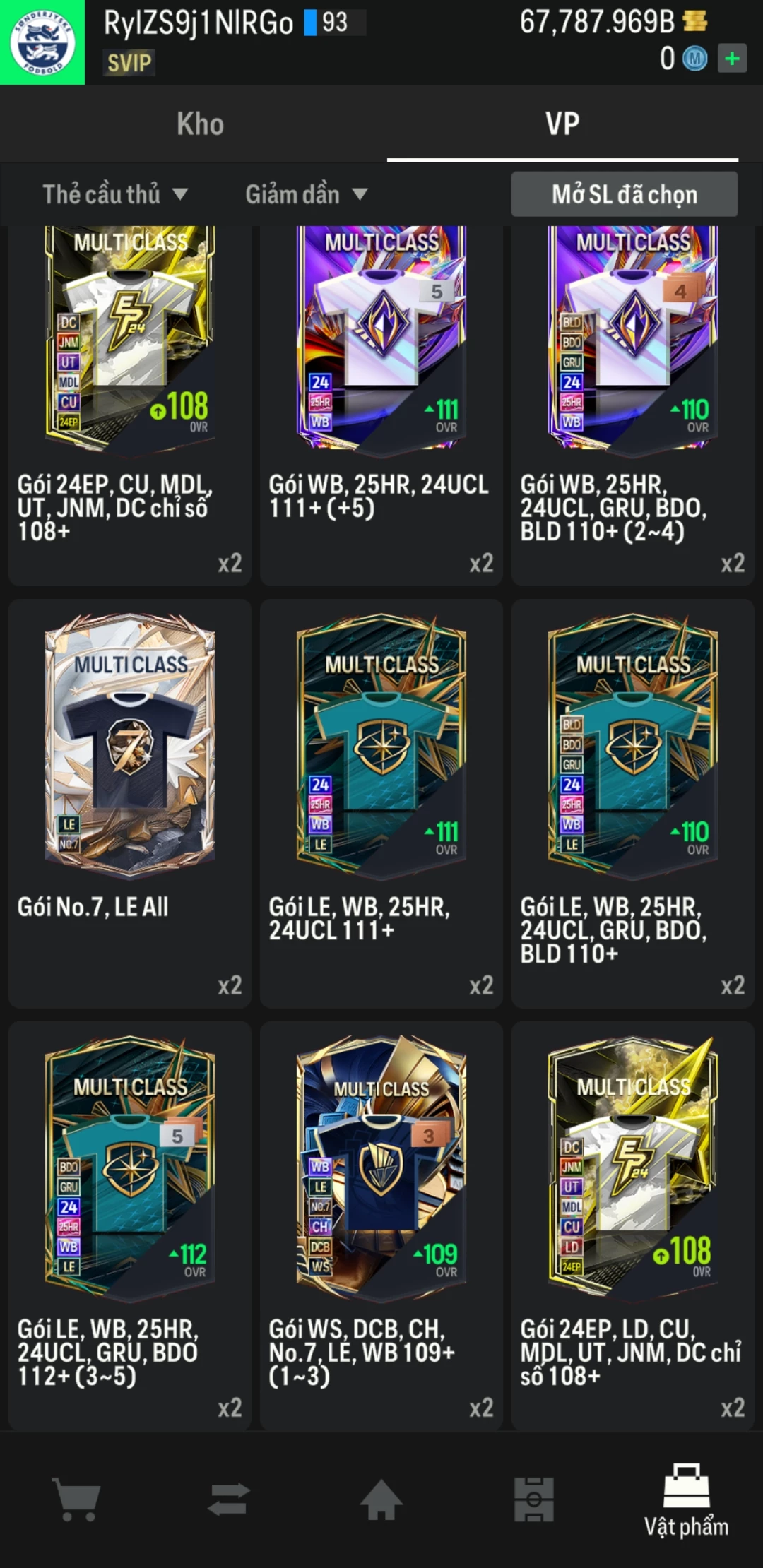The image size is (763, 1568).
Task: Open the club profile badge
Action: coord(42,42)
